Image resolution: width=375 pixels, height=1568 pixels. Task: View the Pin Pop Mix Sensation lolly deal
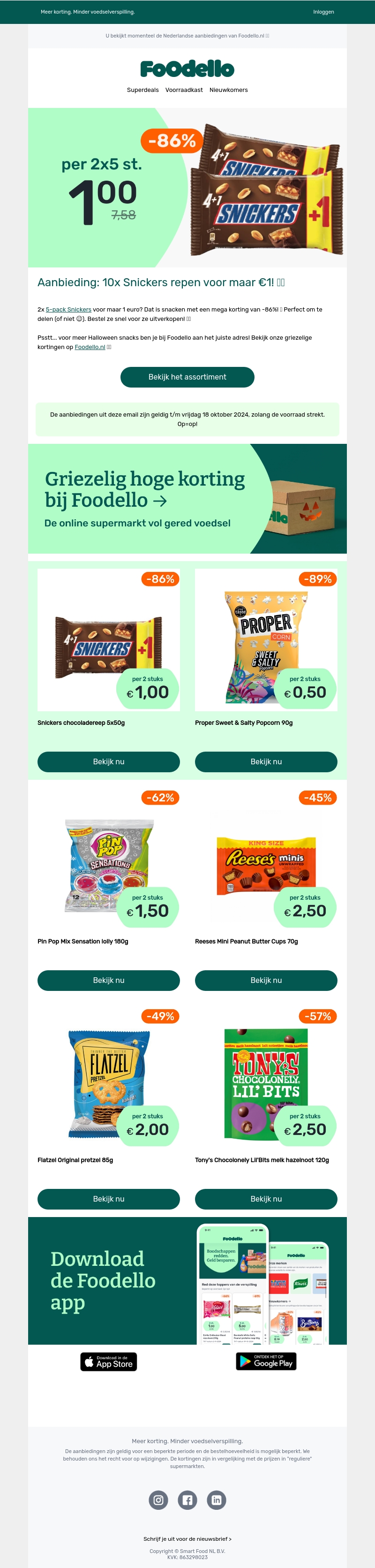[x=108, y=980]
